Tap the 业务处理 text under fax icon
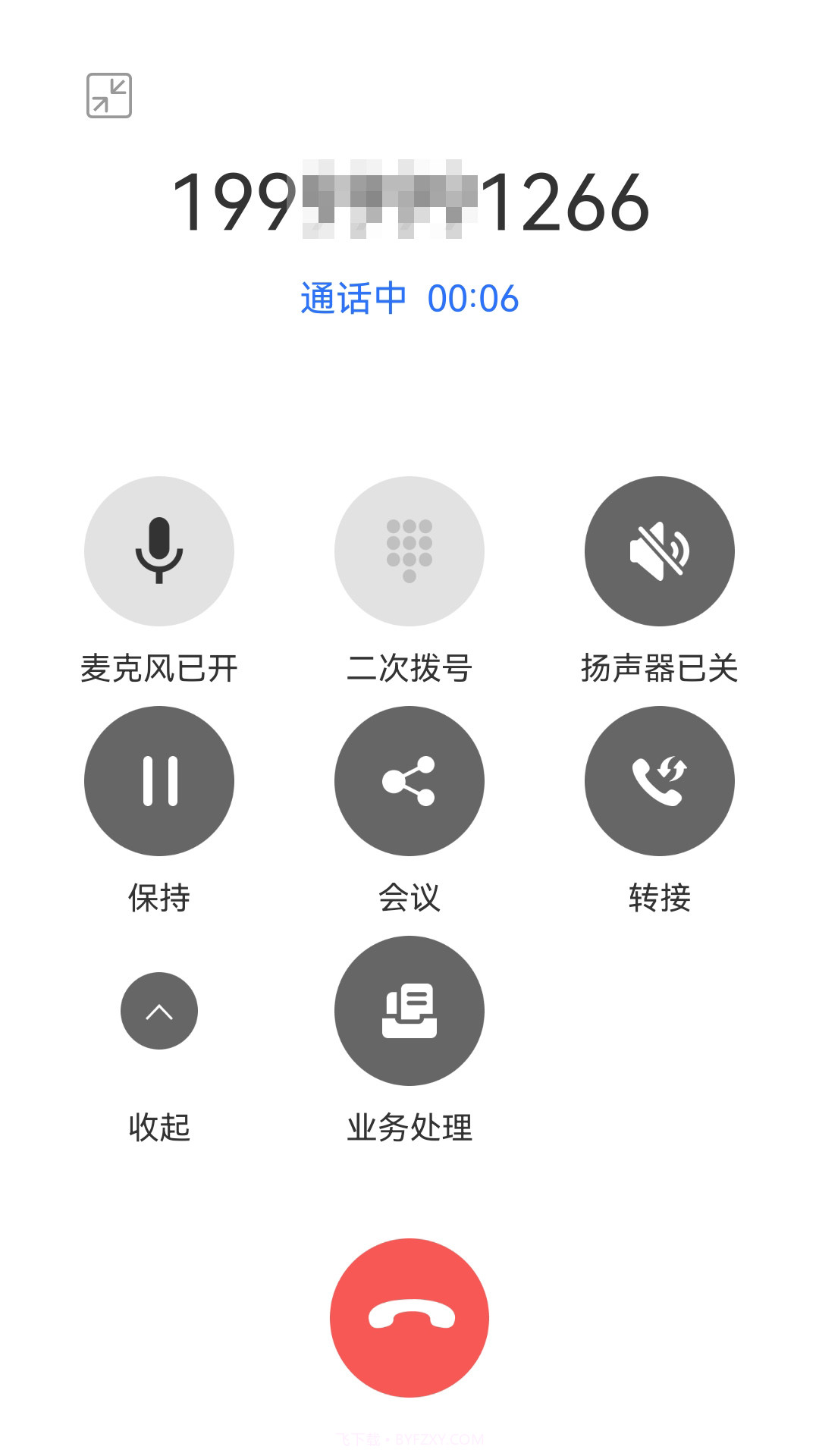Image resolution: width=819 pixels, height=1456 pixels. [409, 1128]
